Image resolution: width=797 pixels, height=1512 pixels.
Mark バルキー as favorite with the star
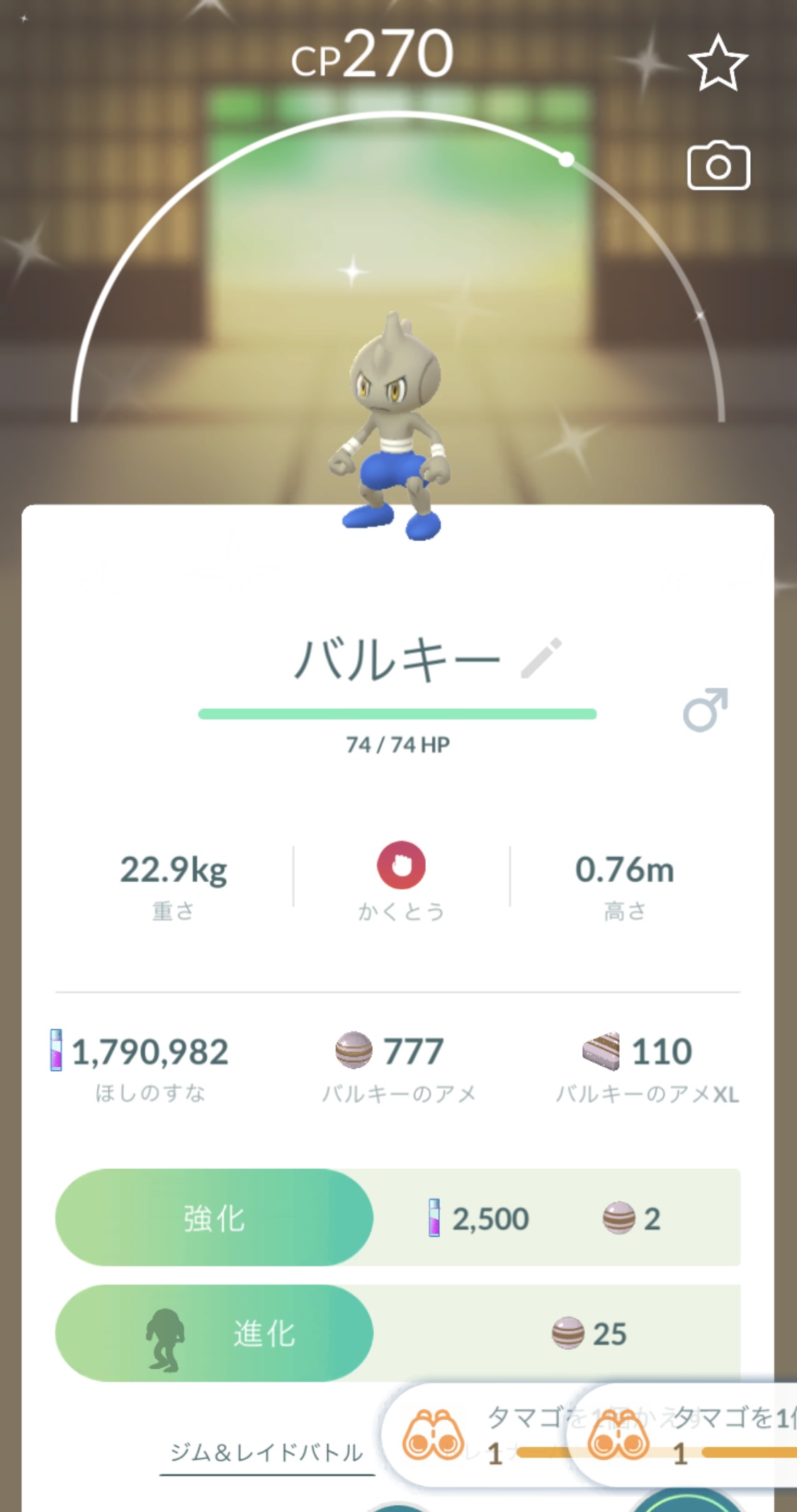(718, 64)
